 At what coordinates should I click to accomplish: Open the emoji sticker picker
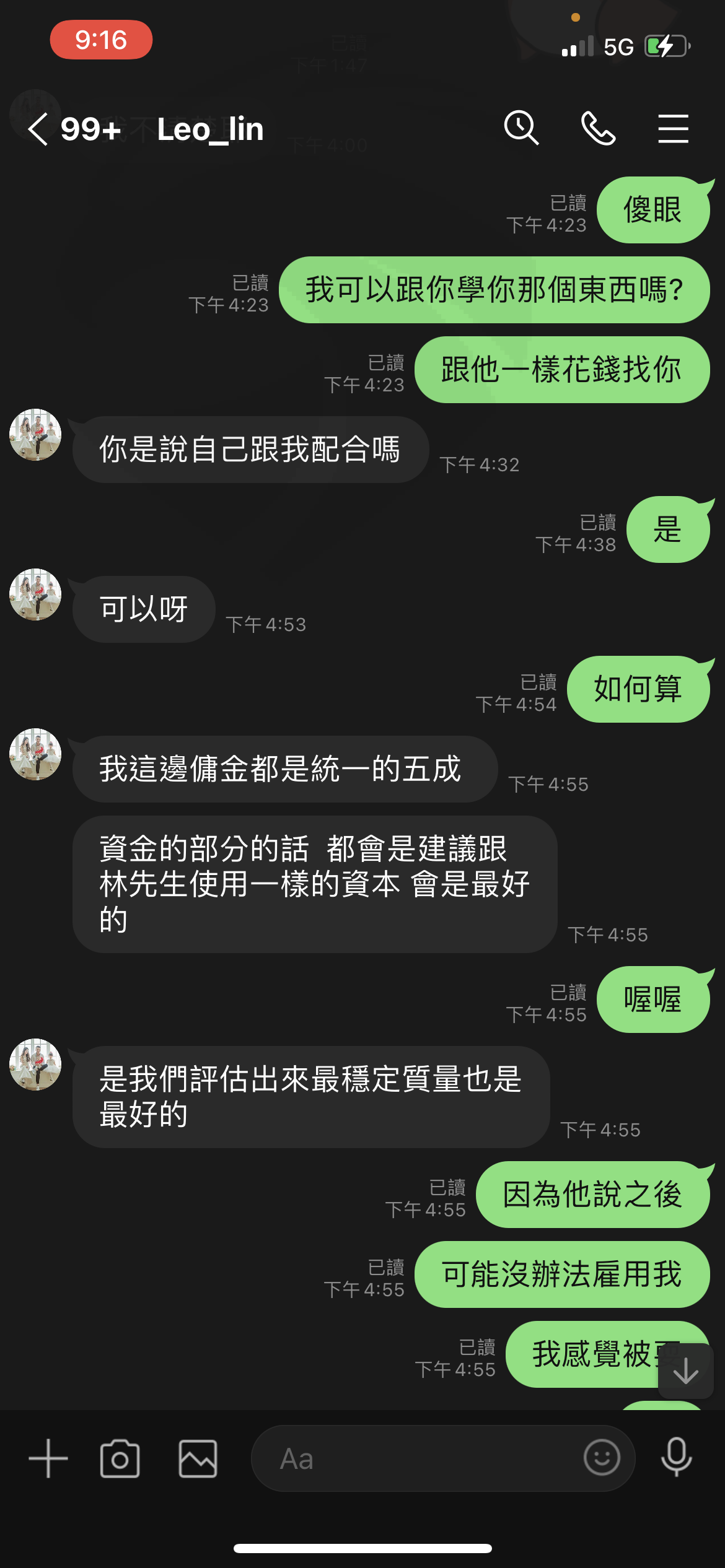[x=602, y=1458]
